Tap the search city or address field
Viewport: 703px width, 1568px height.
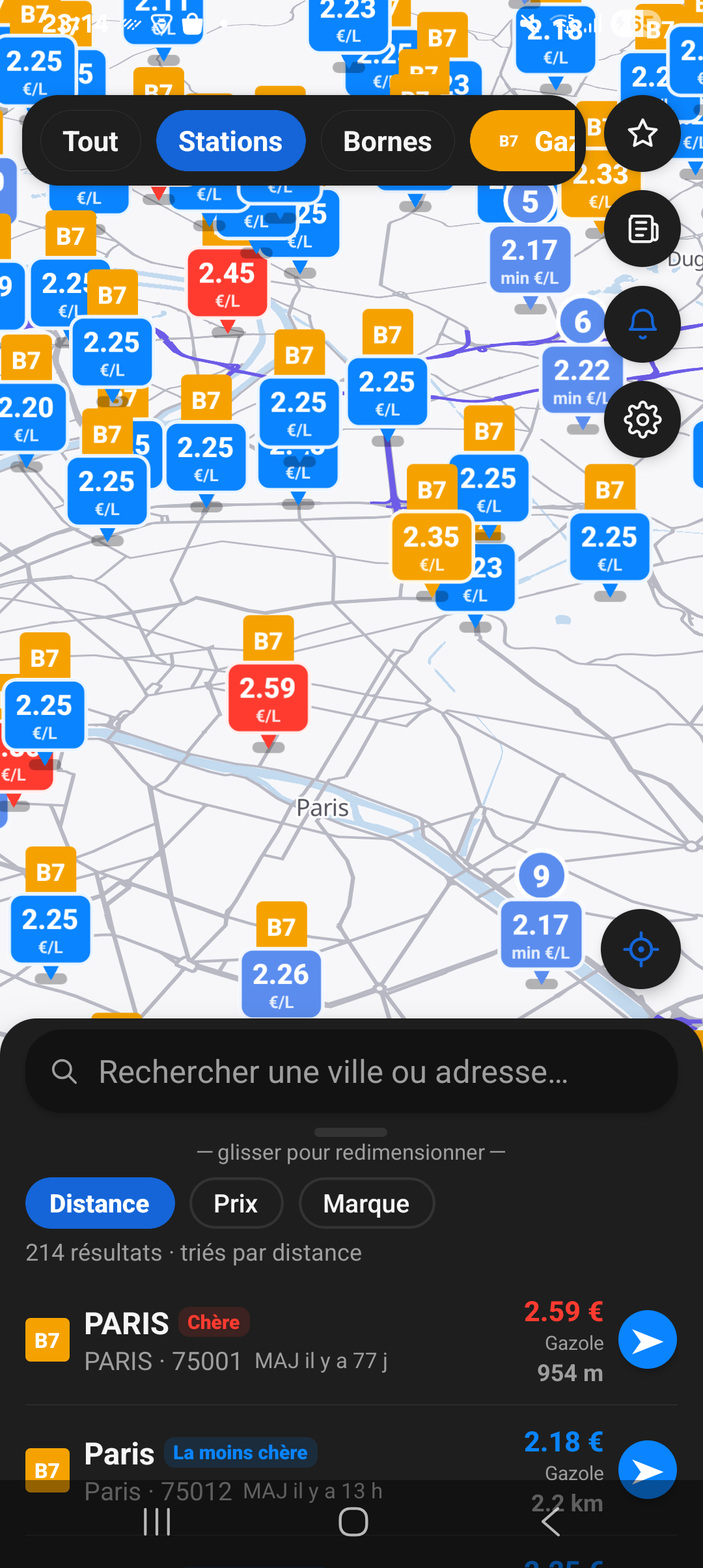[x=351, y=1071]
